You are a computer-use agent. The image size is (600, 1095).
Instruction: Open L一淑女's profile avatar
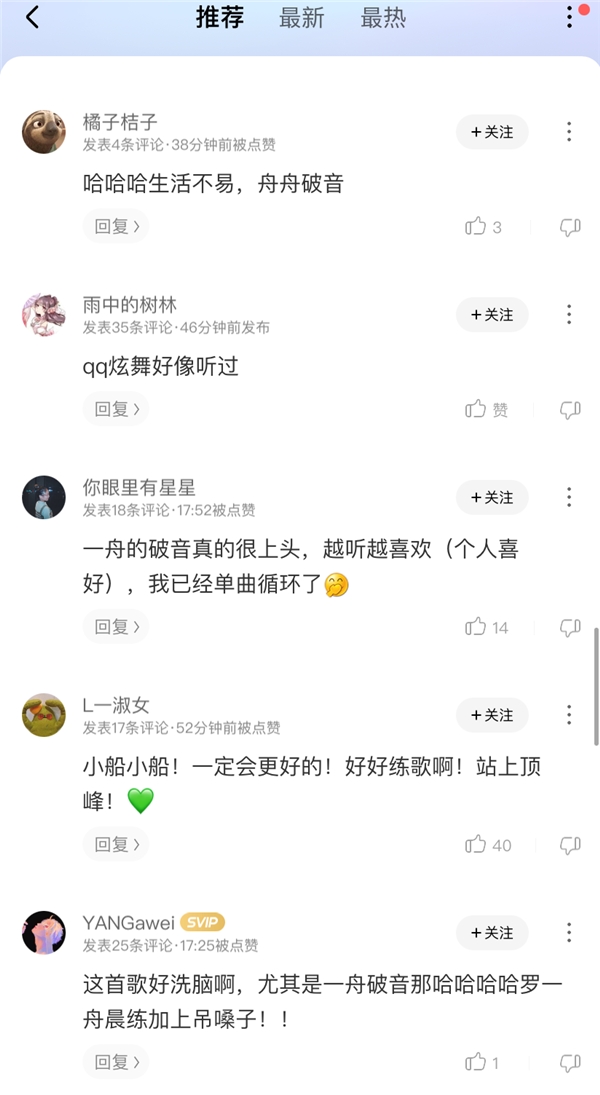pyautogui.click(x=44, y=715)
